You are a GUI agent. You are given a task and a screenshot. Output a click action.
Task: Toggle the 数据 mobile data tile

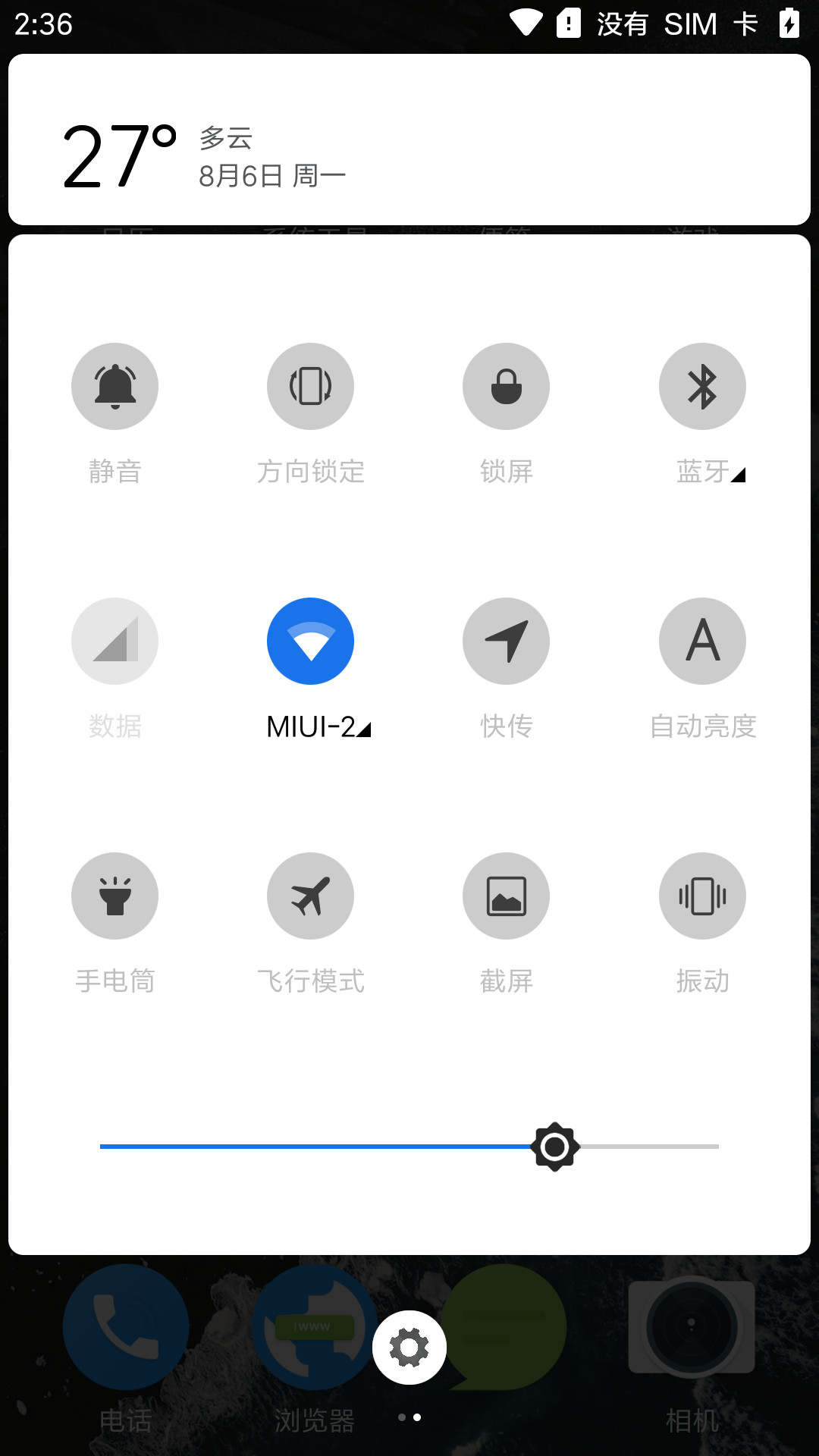tap(115, 642)
